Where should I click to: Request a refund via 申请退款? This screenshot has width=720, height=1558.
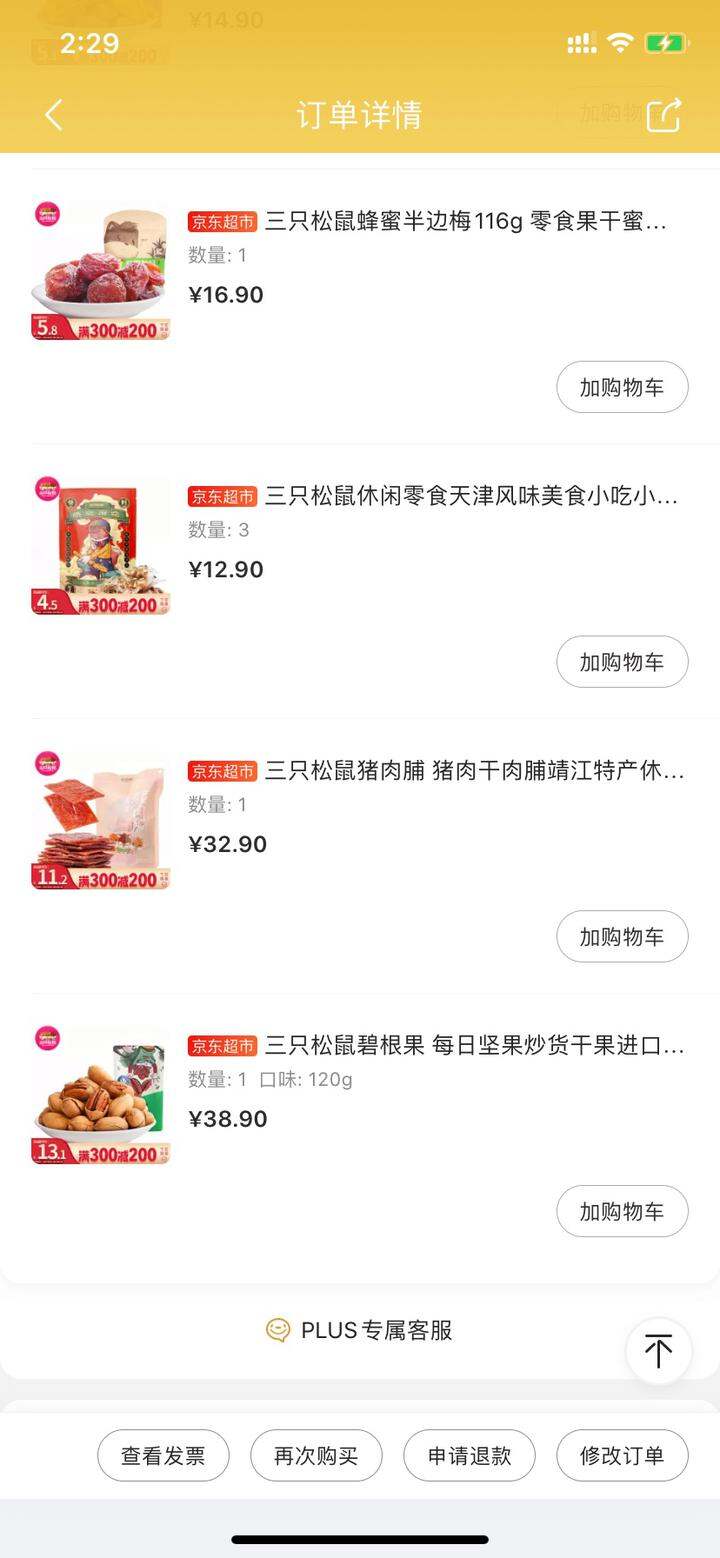pos(469,1456)
